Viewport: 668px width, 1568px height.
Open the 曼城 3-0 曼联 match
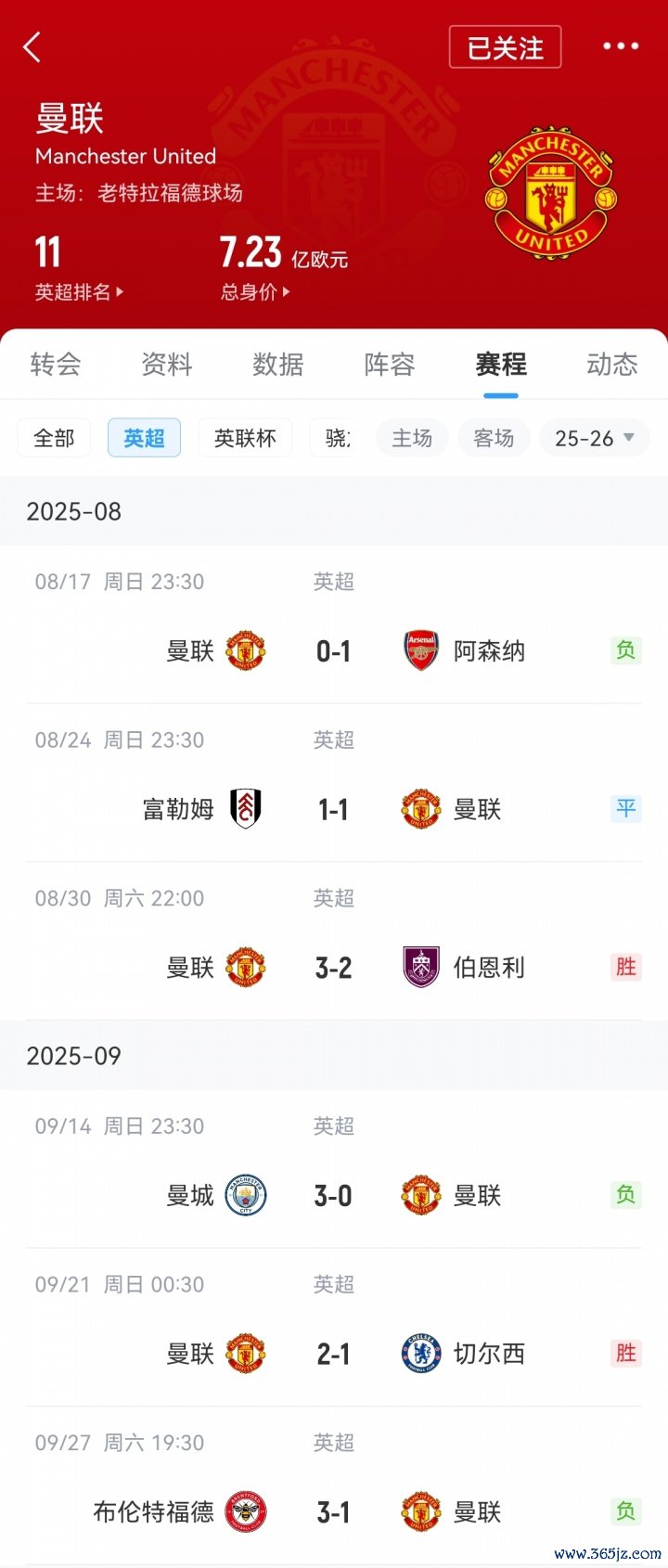pos(334,1195)
